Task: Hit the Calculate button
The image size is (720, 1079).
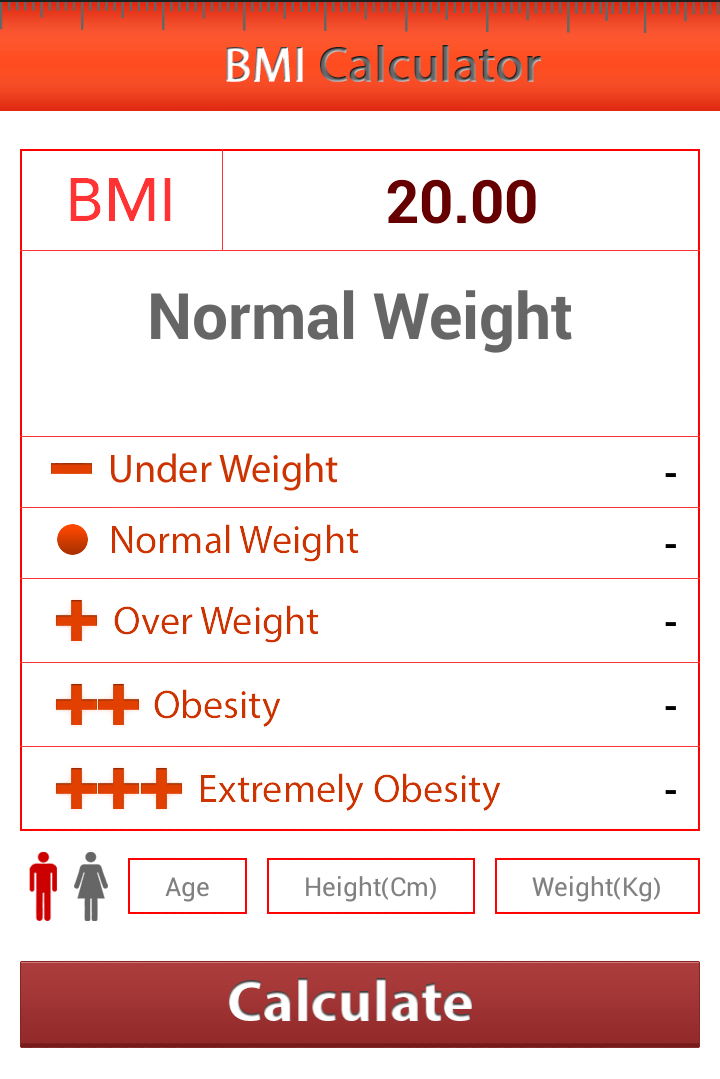Action: click(360, 1003)
